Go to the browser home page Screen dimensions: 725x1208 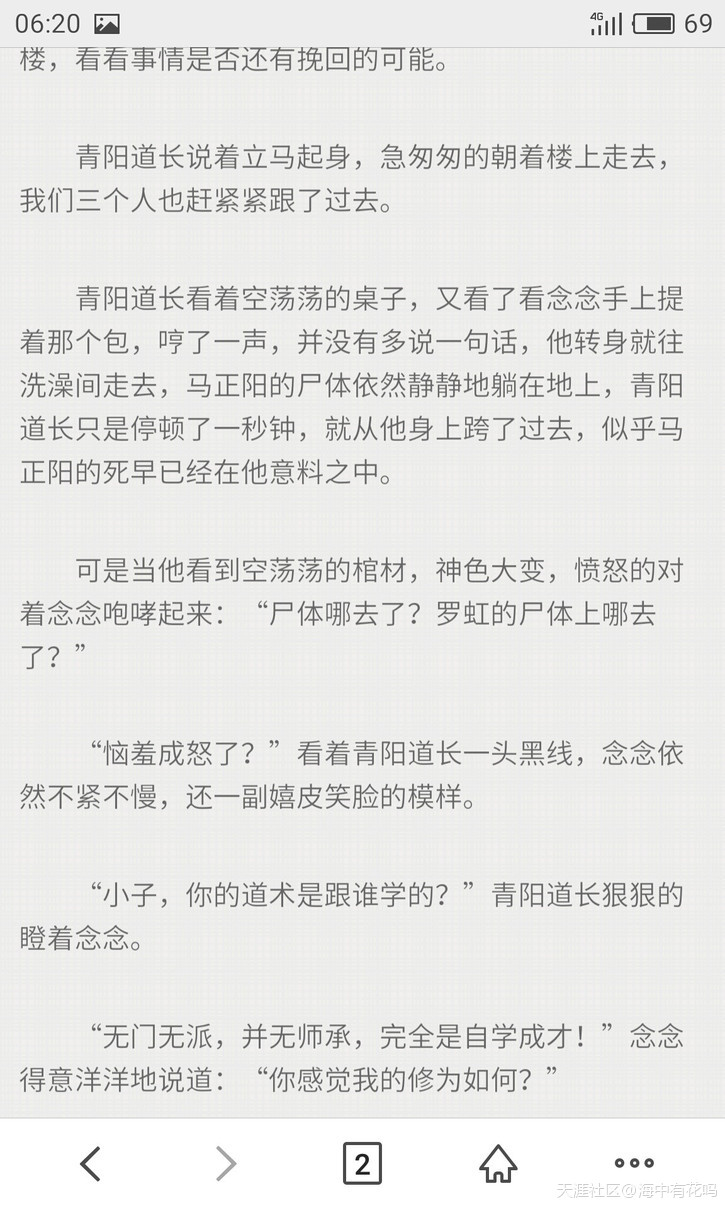coord(498,1163)
